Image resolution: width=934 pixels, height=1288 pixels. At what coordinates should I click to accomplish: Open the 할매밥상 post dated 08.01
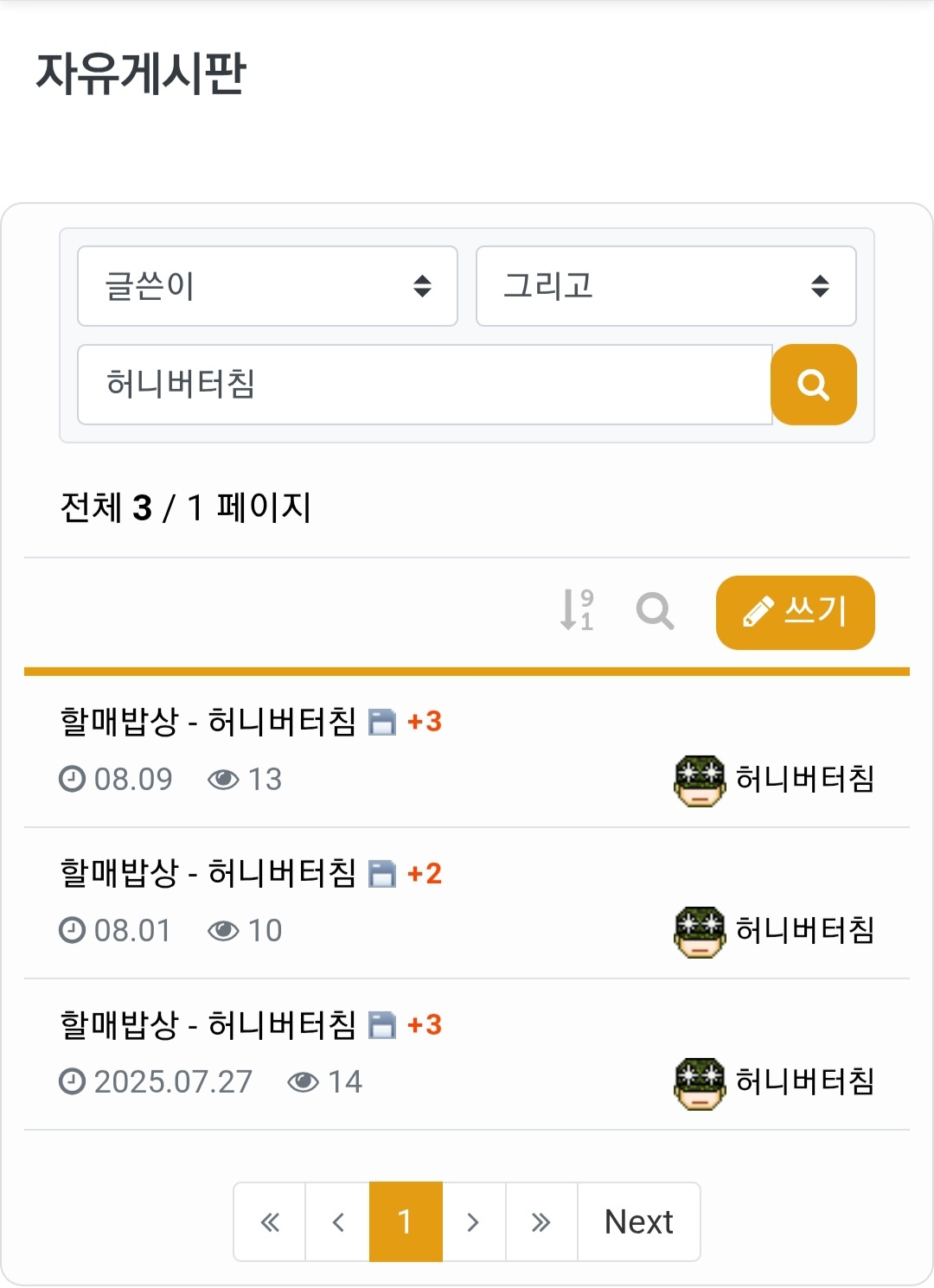coord(208,873)
